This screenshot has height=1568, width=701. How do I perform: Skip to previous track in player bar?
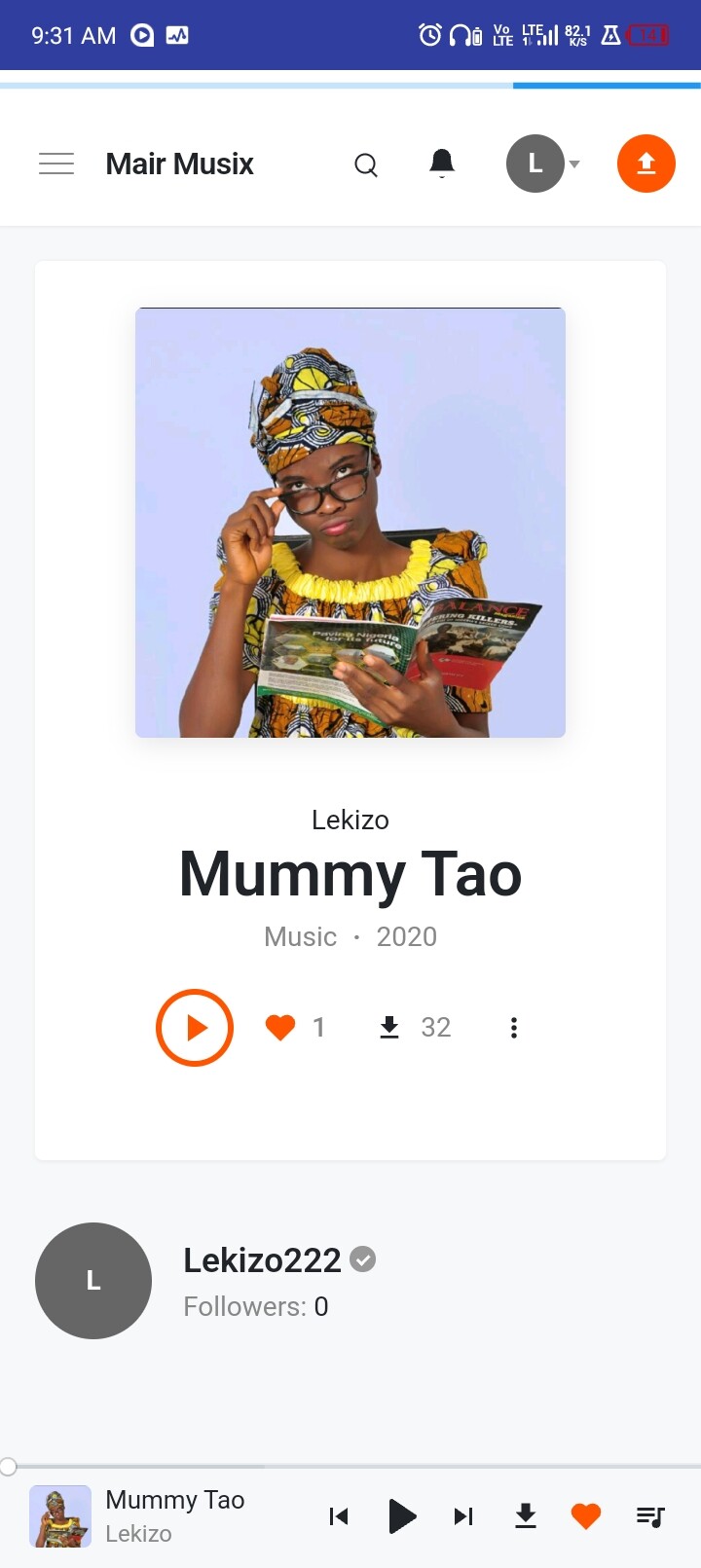pos(339,1516)
